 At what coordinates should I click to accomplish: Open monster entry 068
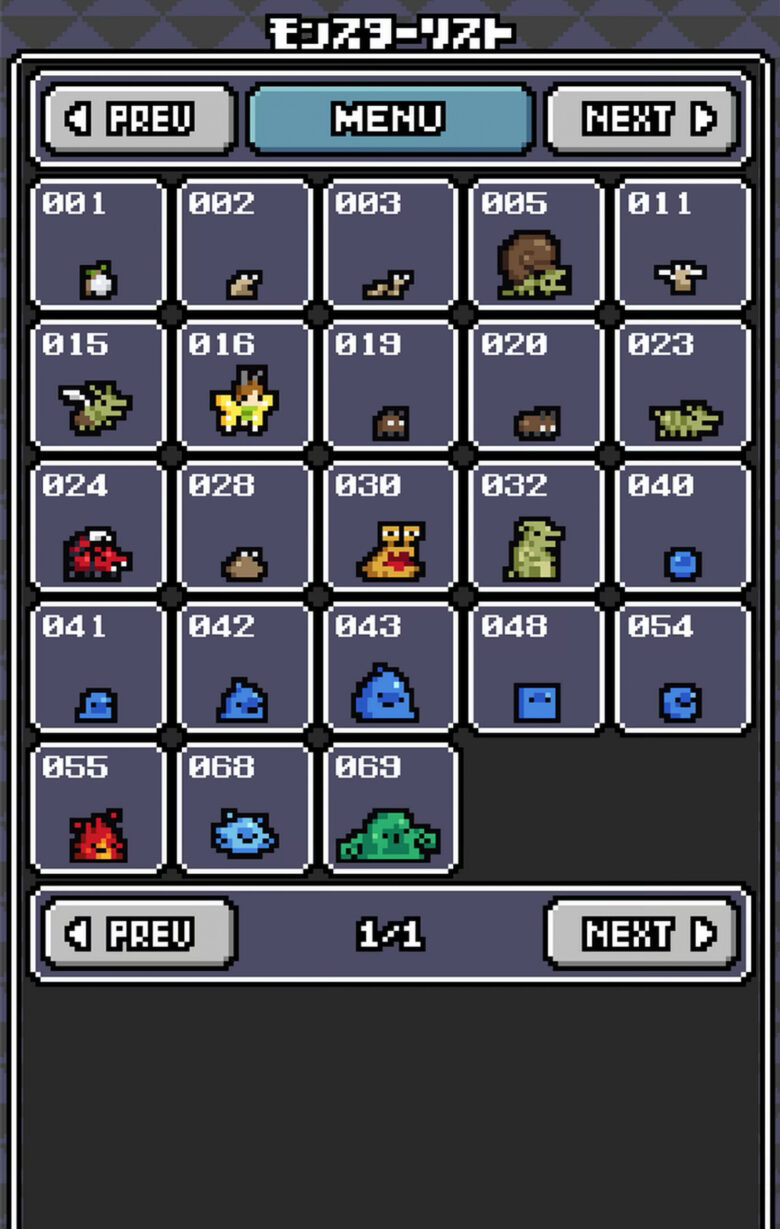click(x=244, y=808)
